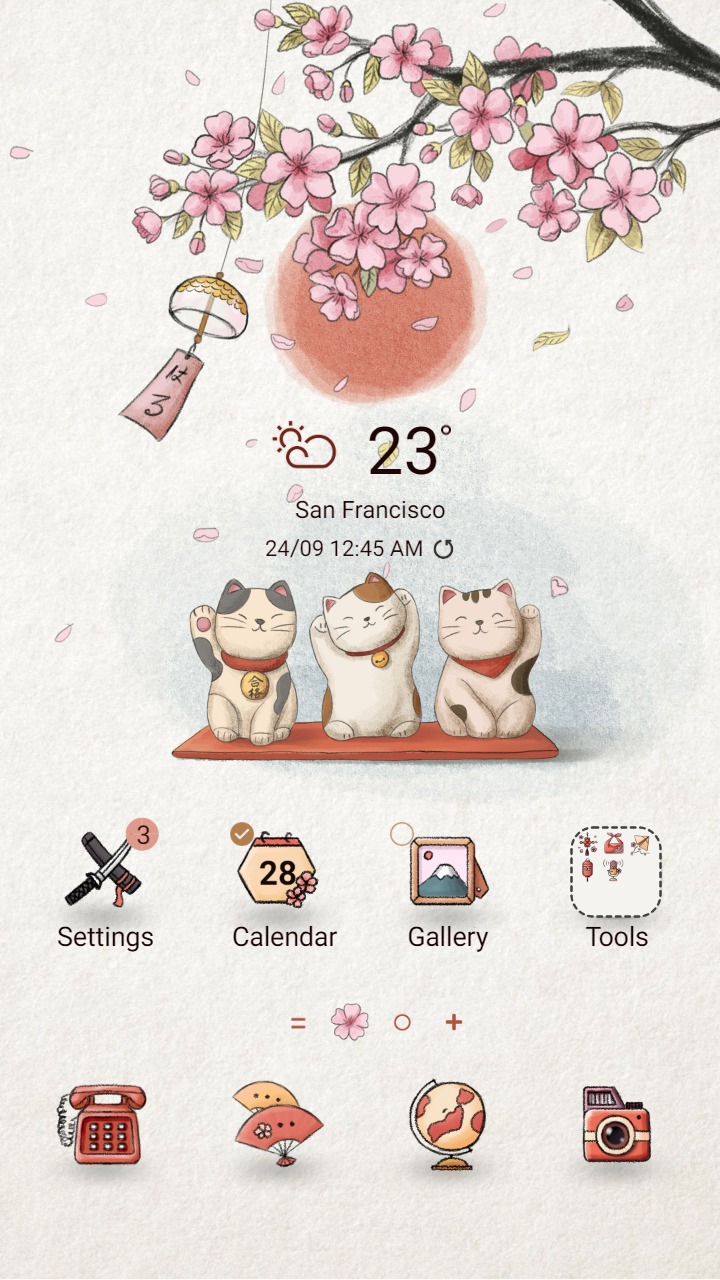This screenshot has height=1280, width=720.
Task: Tap the microphone recorder icon in Tools folder
Action: pyautogui.click(x=613, y=872)
